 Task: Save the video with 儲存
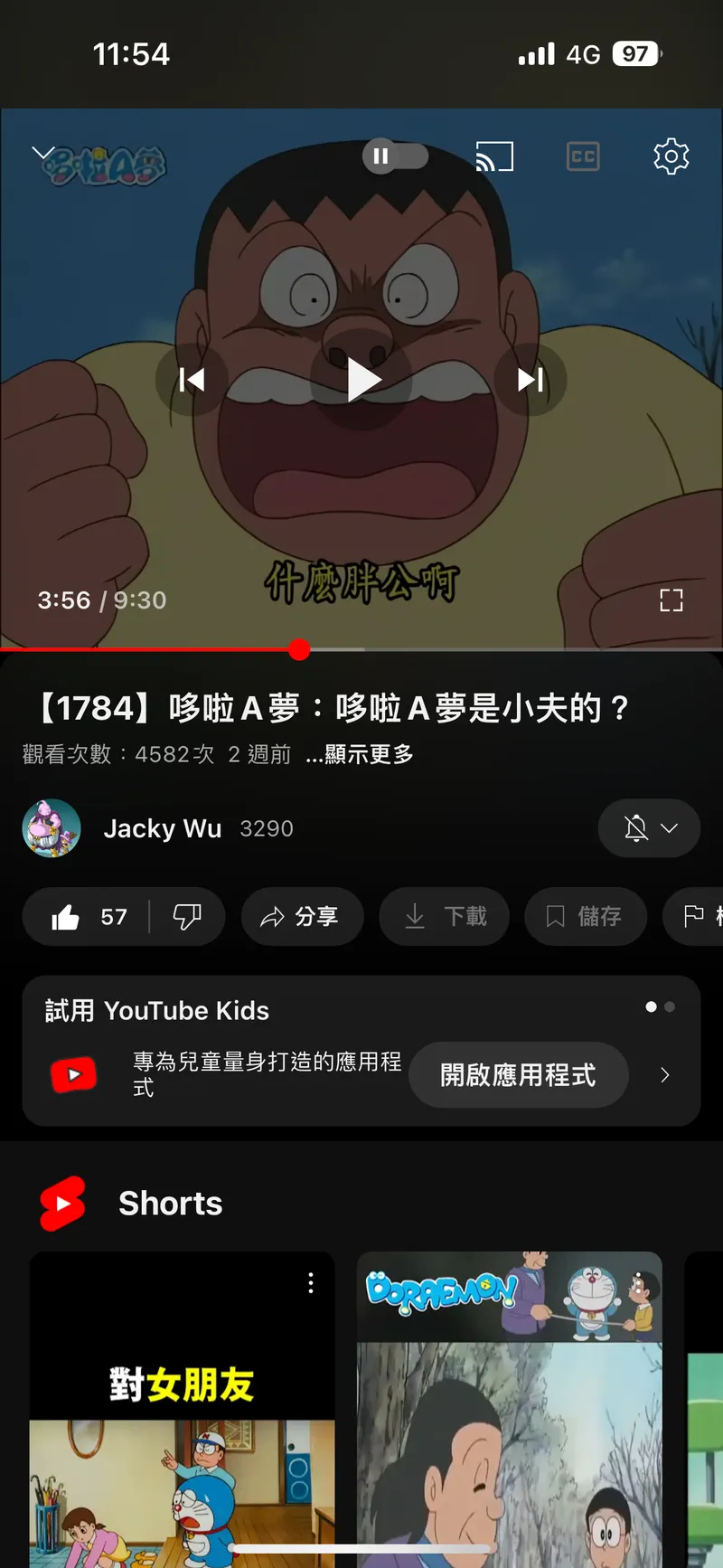[586, 917]
